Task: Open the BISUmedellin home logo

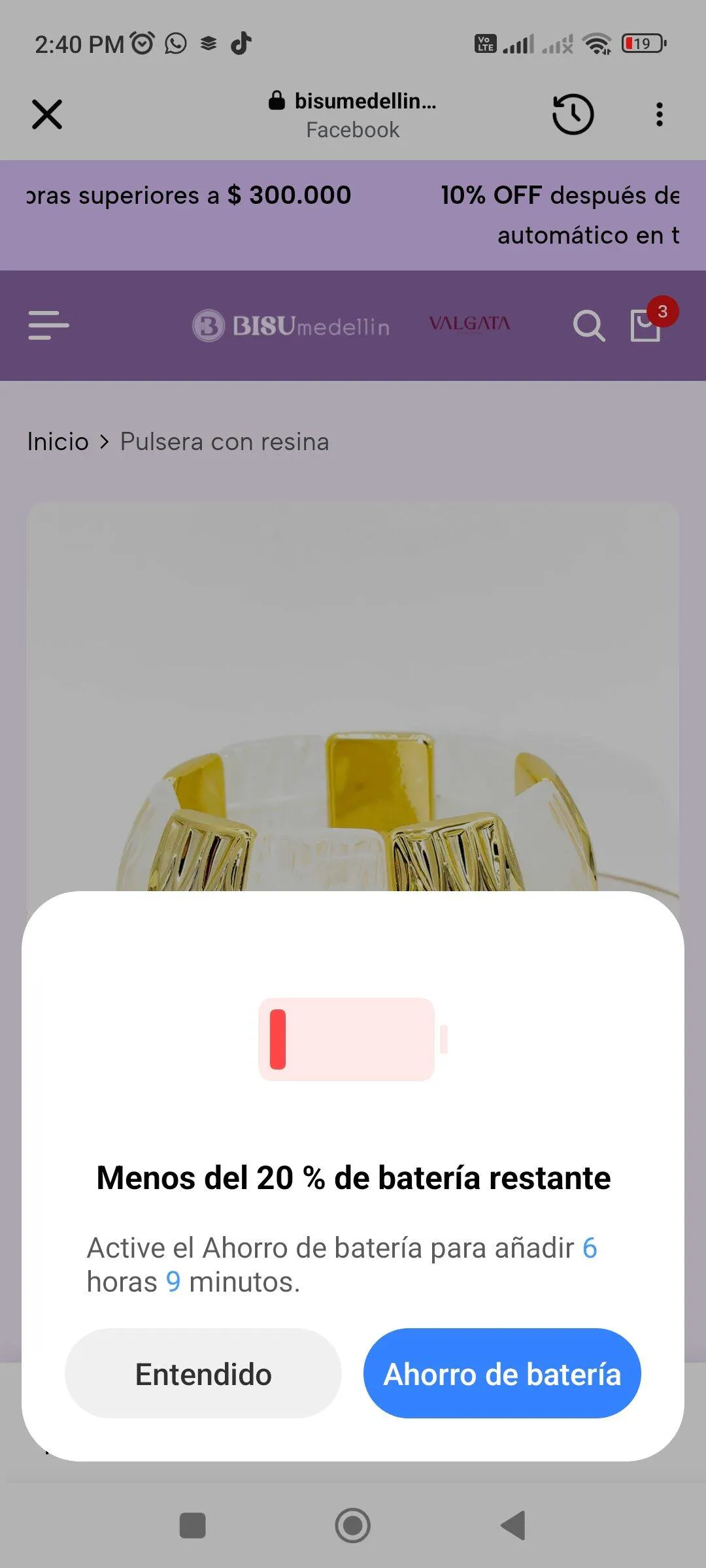Action: (x=291, y=325)
